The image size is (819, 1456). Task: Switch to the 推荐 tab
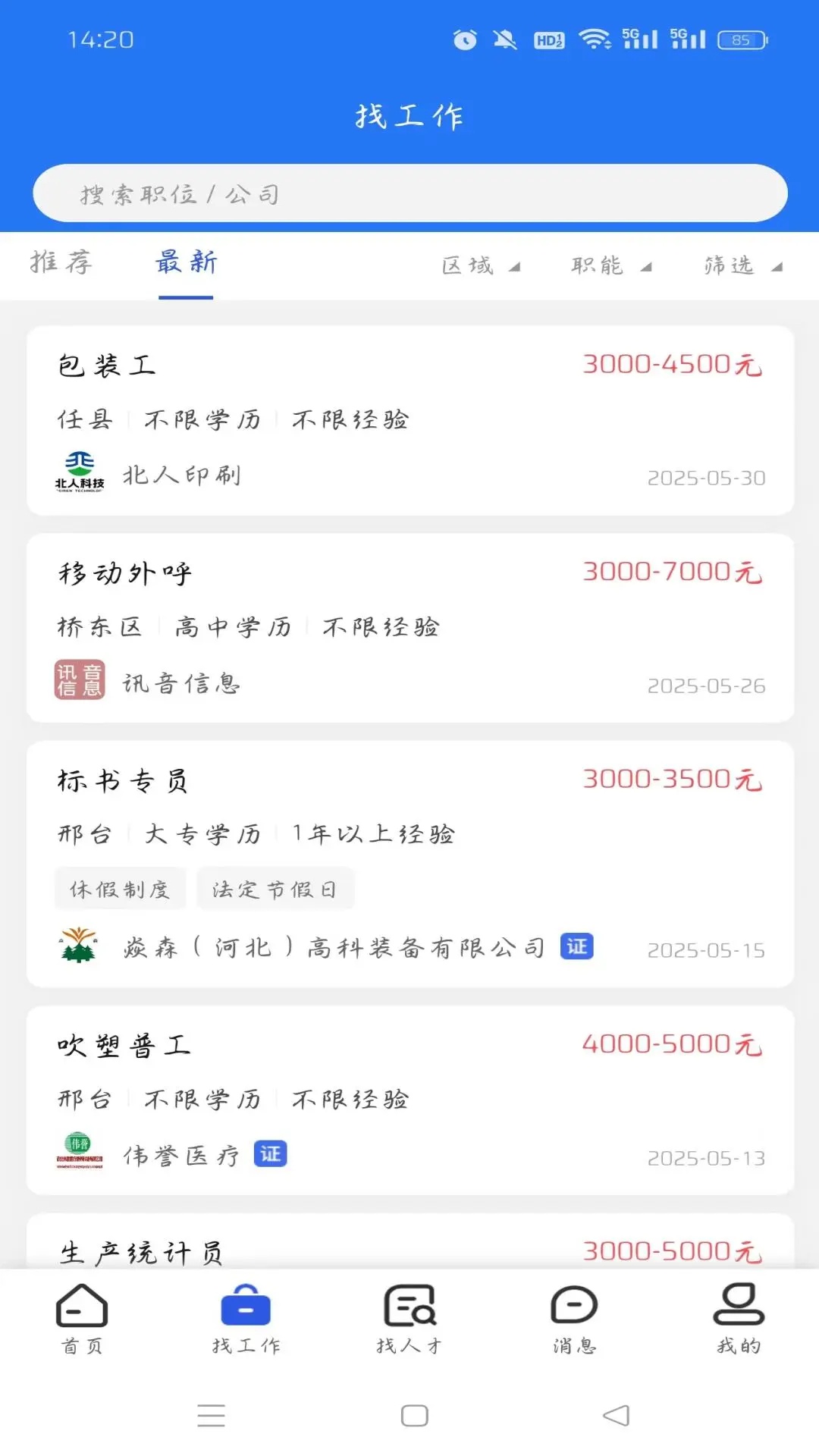pos(61,263)
